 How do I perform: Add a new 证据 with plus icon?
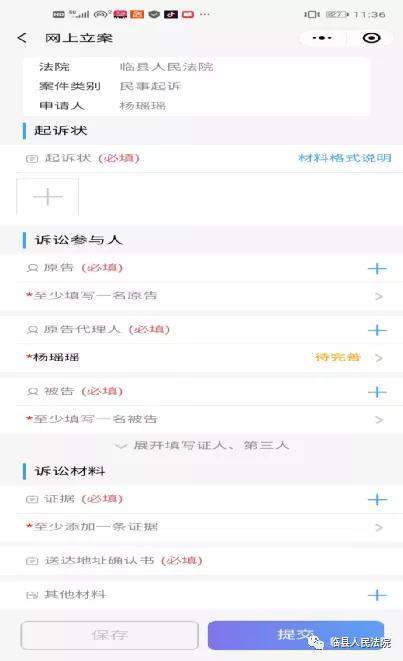point(377,500)
